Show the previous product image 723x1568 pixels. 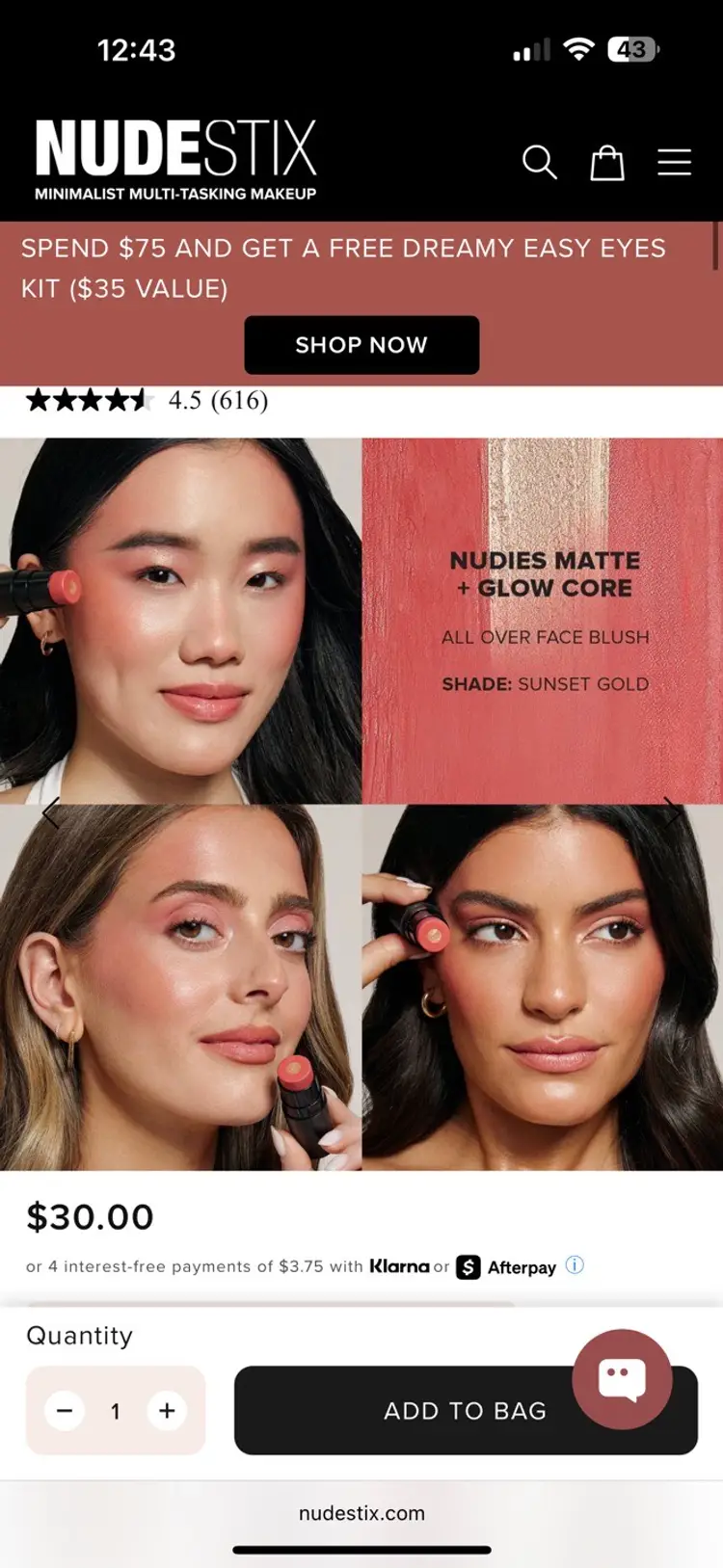(x=50, y=812)
